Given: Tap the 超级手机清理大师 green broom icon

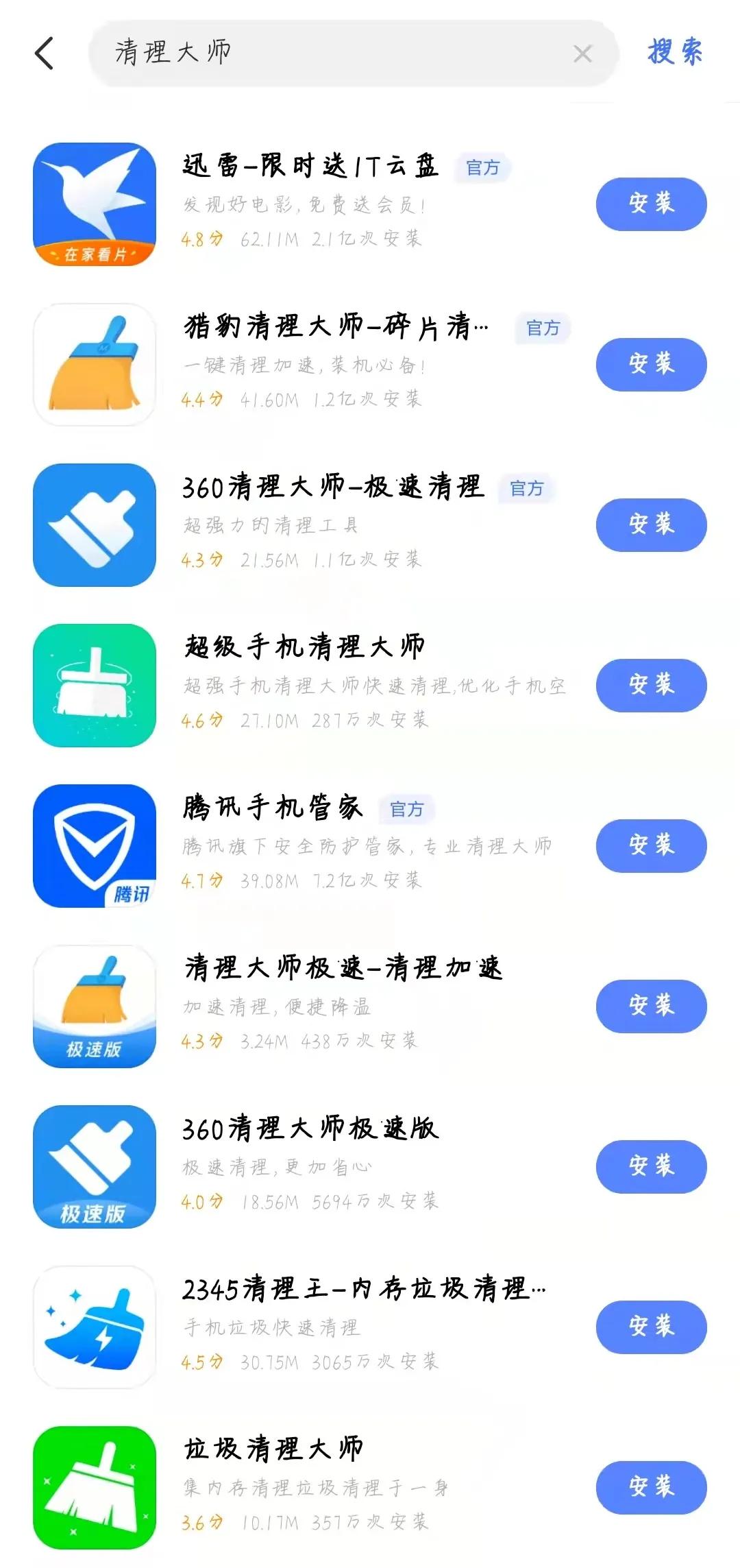Looking at the screenshot, I should point(94,686).
